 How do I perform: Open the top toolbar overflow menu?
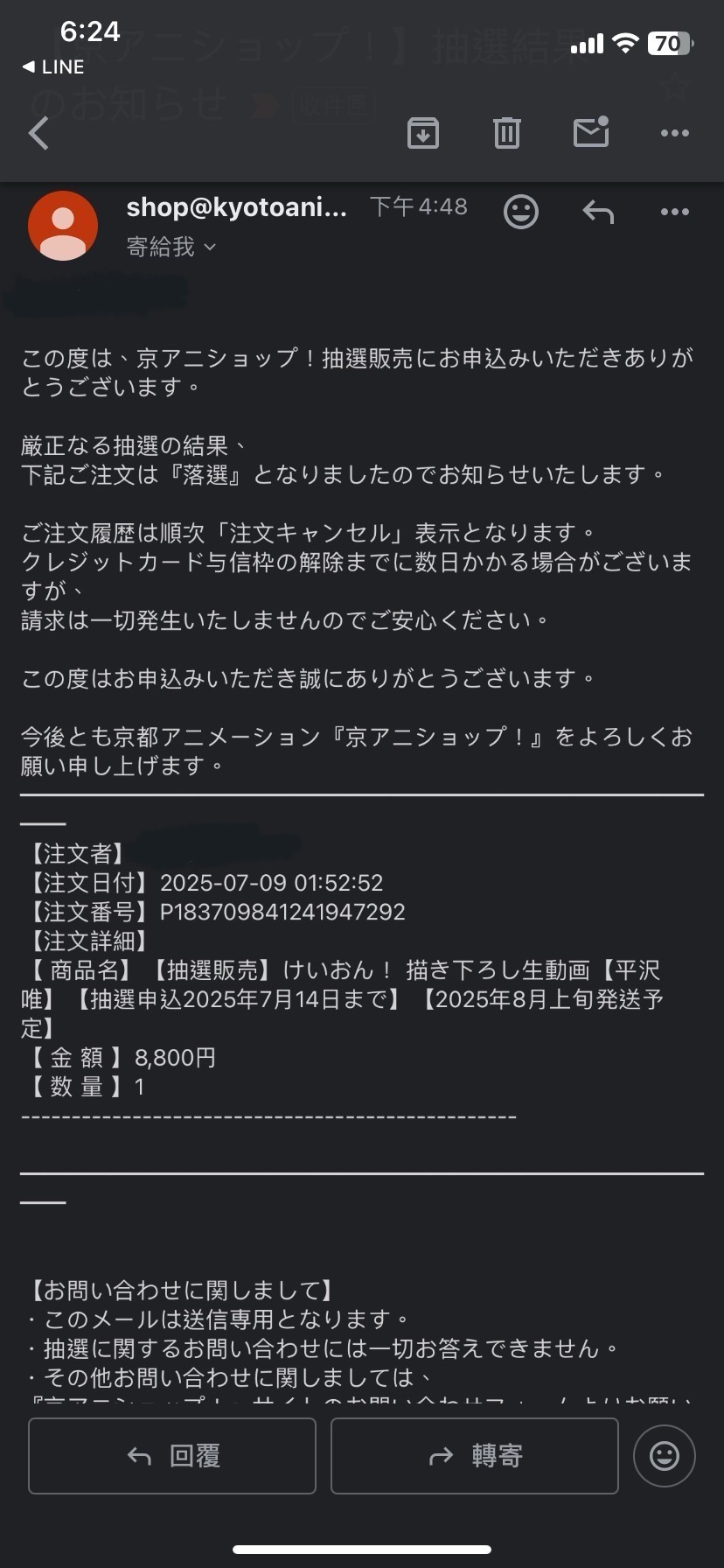point(674,133)
